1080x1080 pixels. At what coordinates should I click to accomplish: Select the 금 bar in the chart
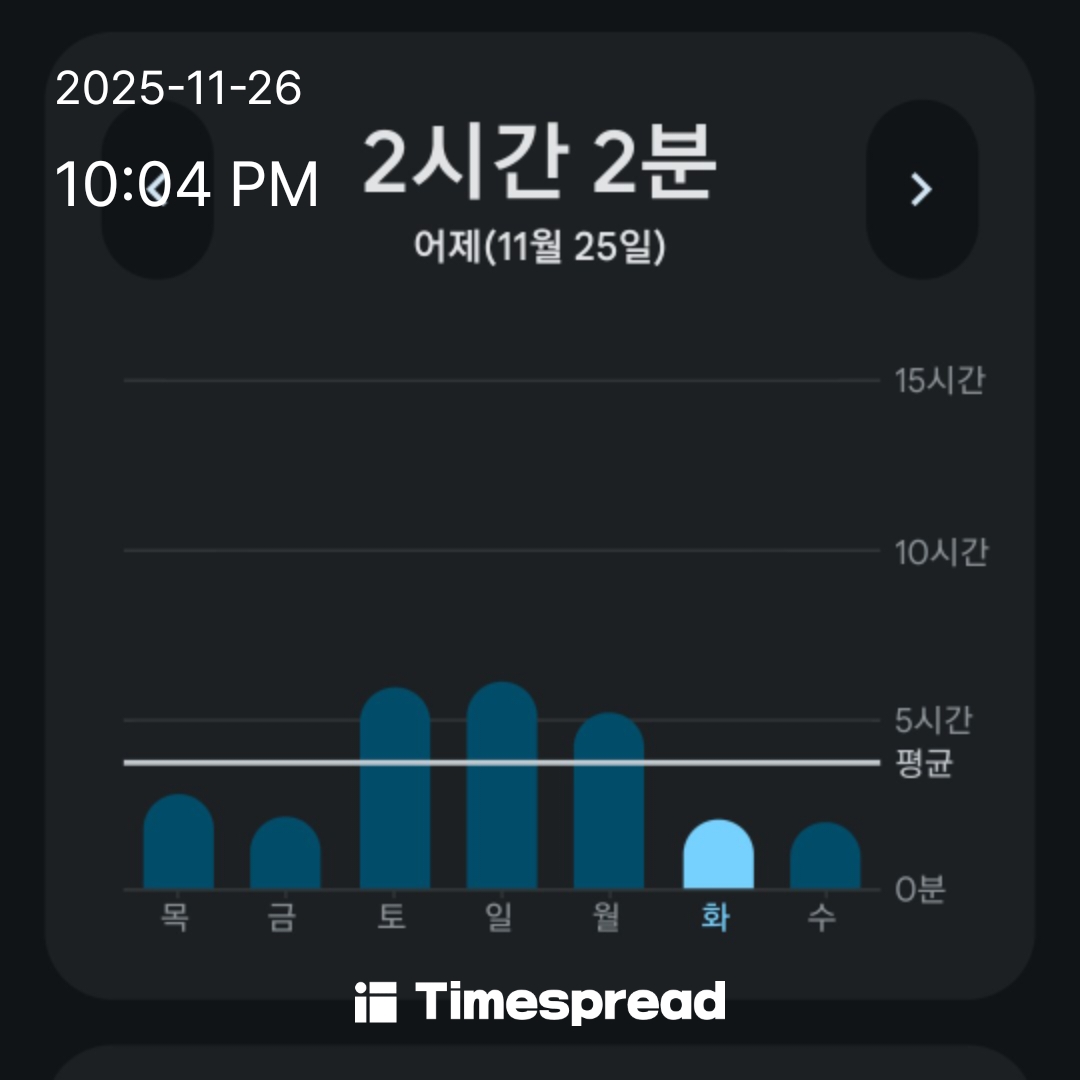click(x=285, y=854)
